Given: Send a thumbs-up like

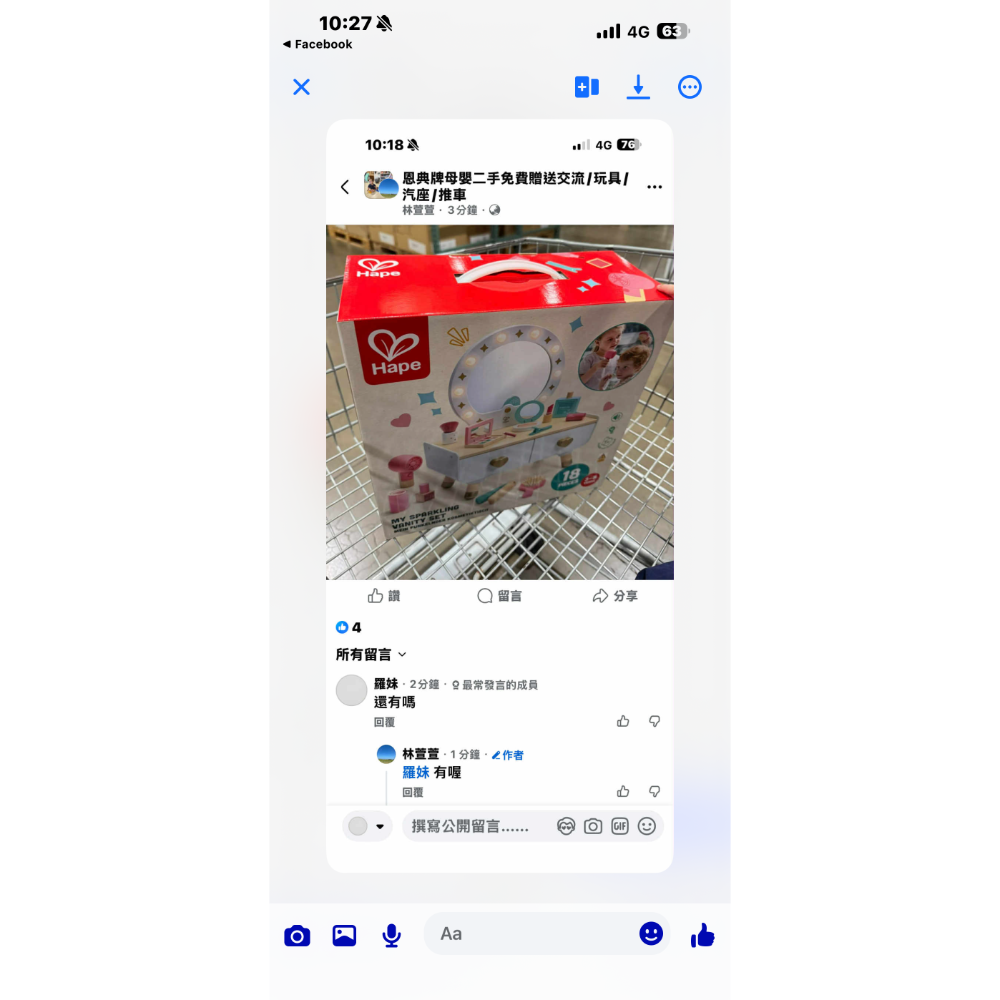Looking at the screenshot, I should 703,936.
